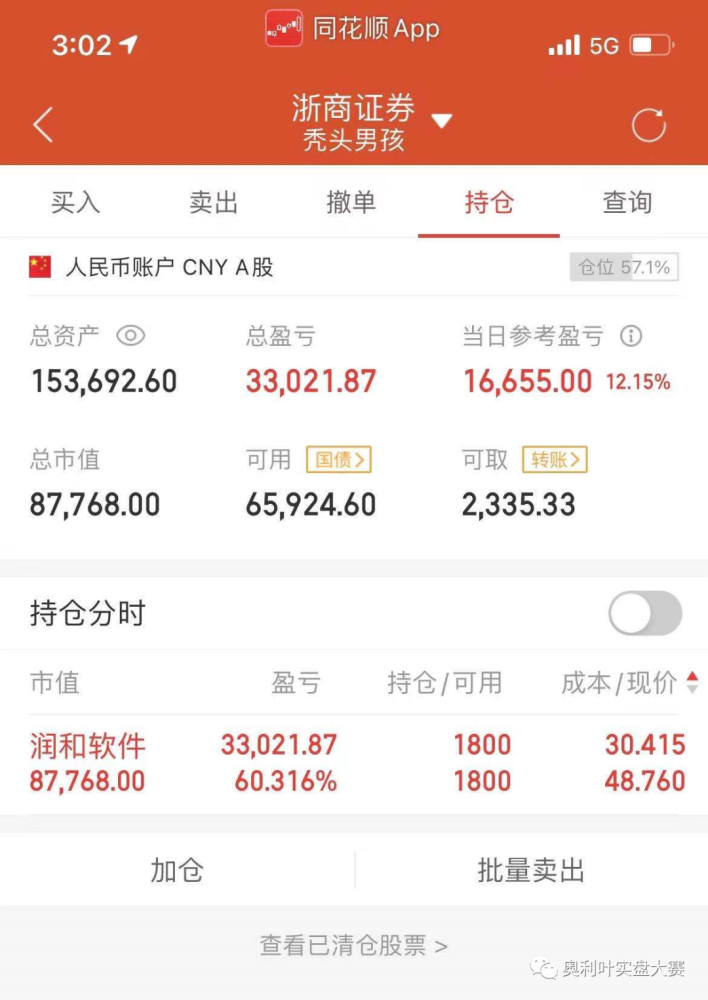708x1000 pixels.
Task: Open the 润和软件 holding row
Action: tap(354, 762)
